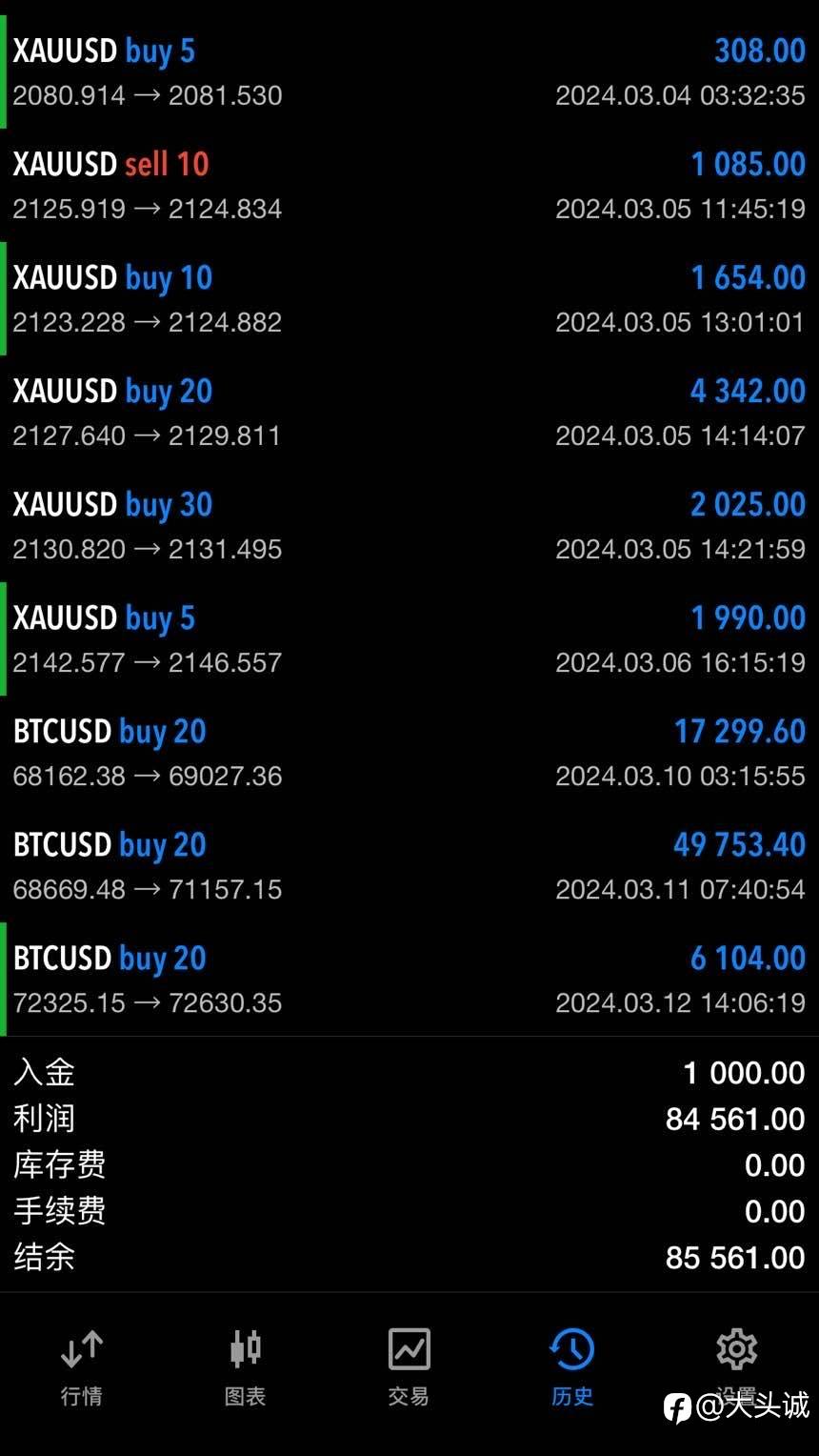Expand the BTCUSD trade closed 2024.03.12

409,979
